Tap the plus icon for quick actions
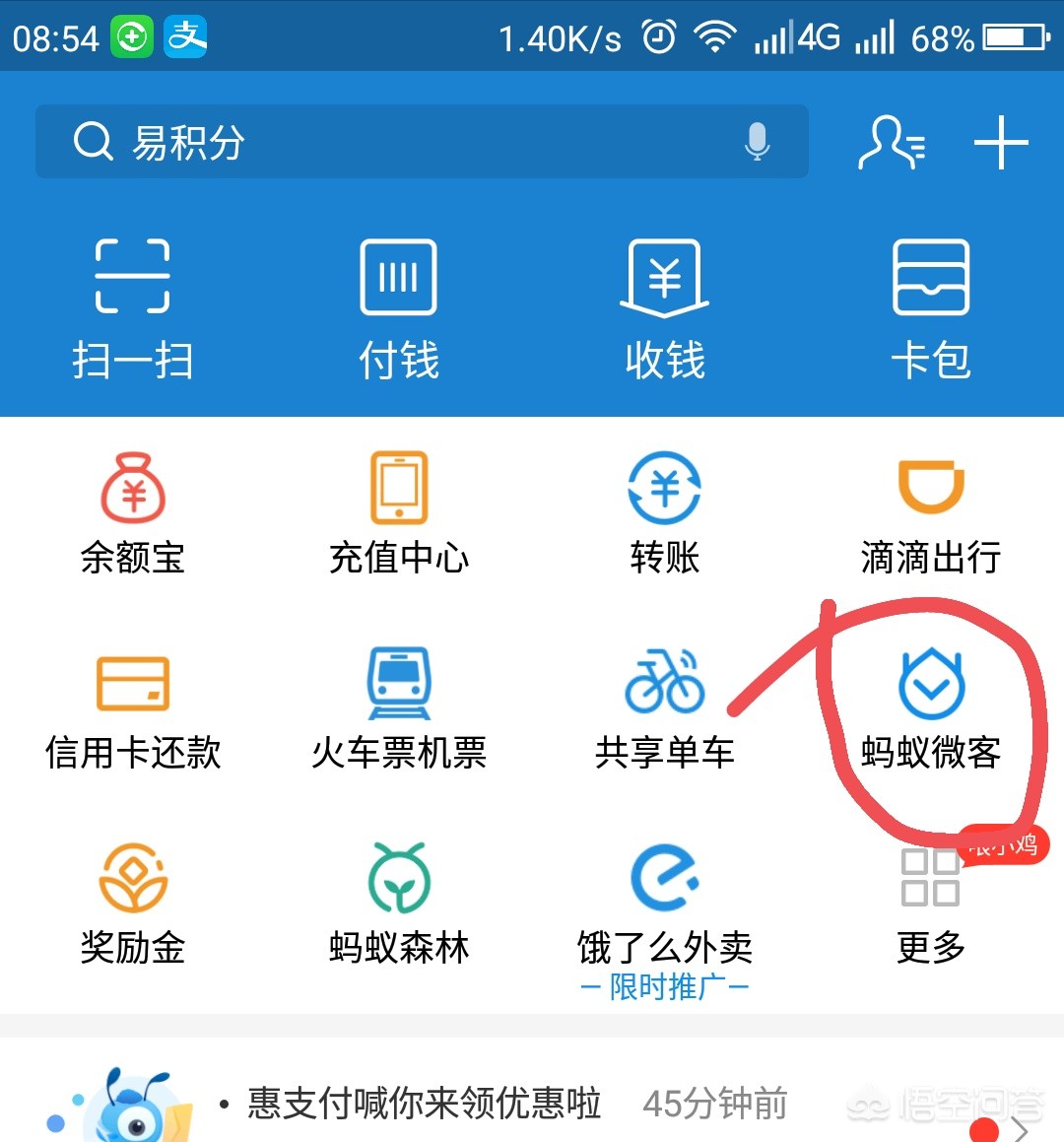Screen dimensions: 1064x1142 [1001, 142]
